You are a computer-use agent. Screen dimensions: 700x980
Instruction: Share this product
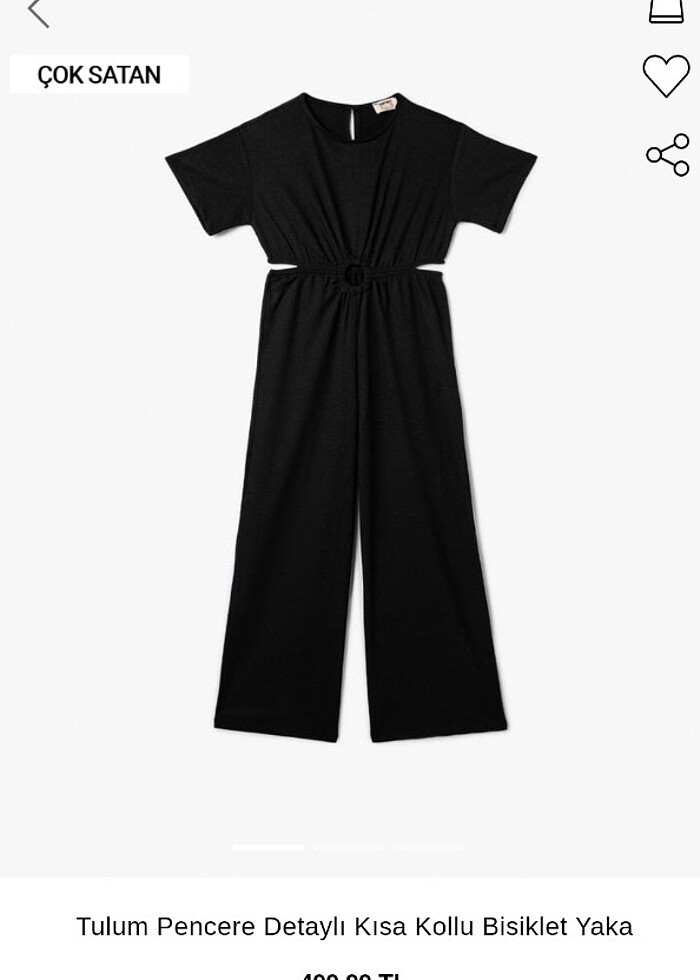coord(667,155)
